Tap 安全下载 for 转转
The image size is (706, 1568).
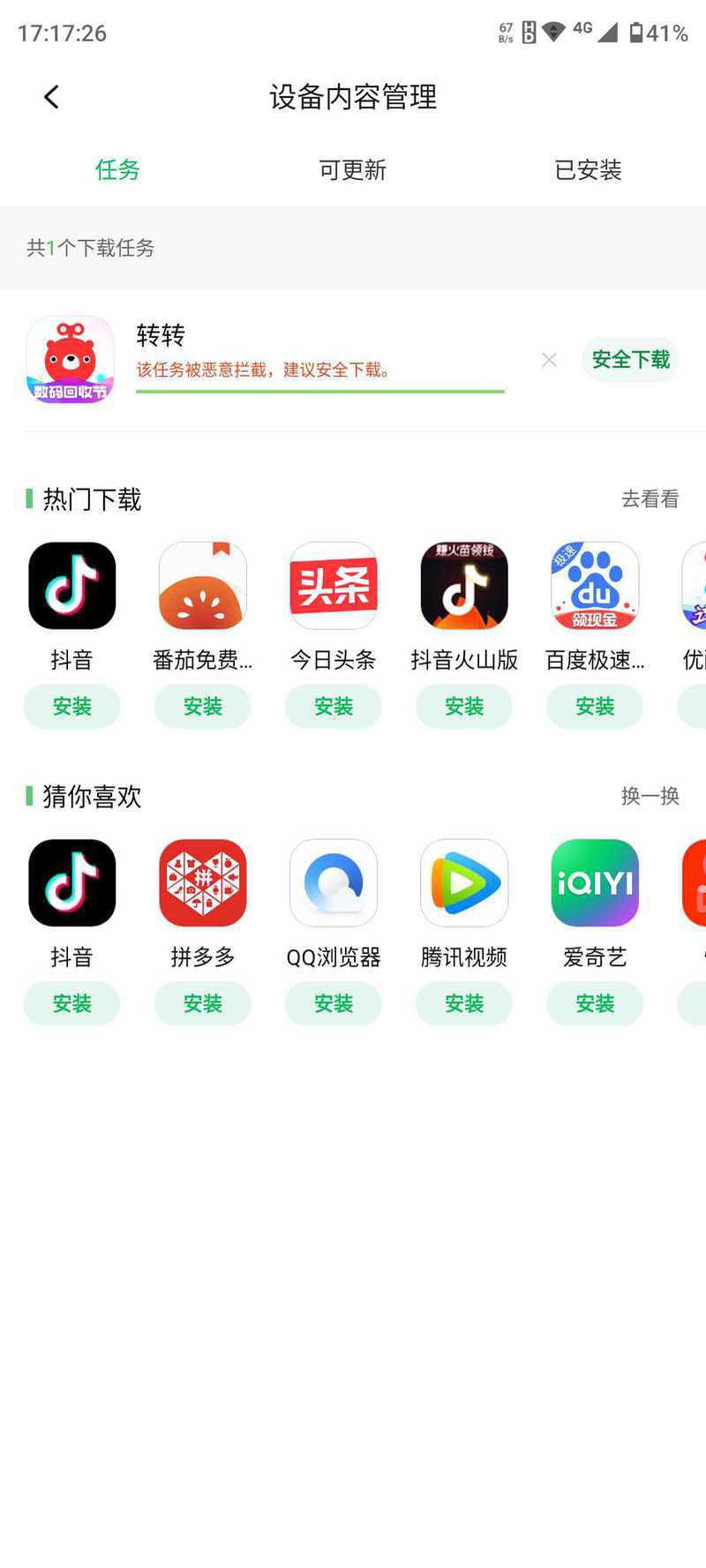(x=630, y=360)
